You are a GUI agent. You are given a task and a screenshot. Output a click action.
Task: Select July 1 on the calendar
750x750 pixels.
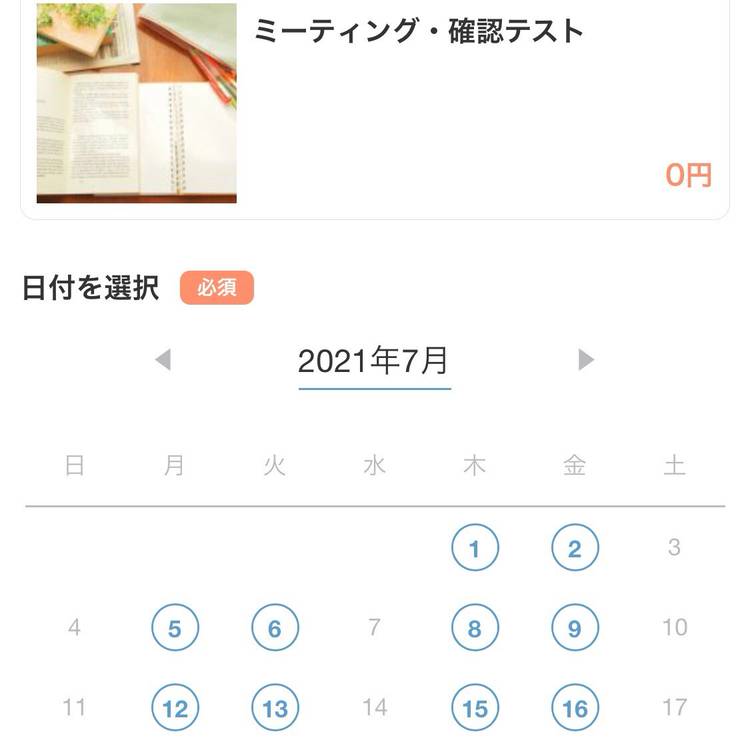point(475,548)
